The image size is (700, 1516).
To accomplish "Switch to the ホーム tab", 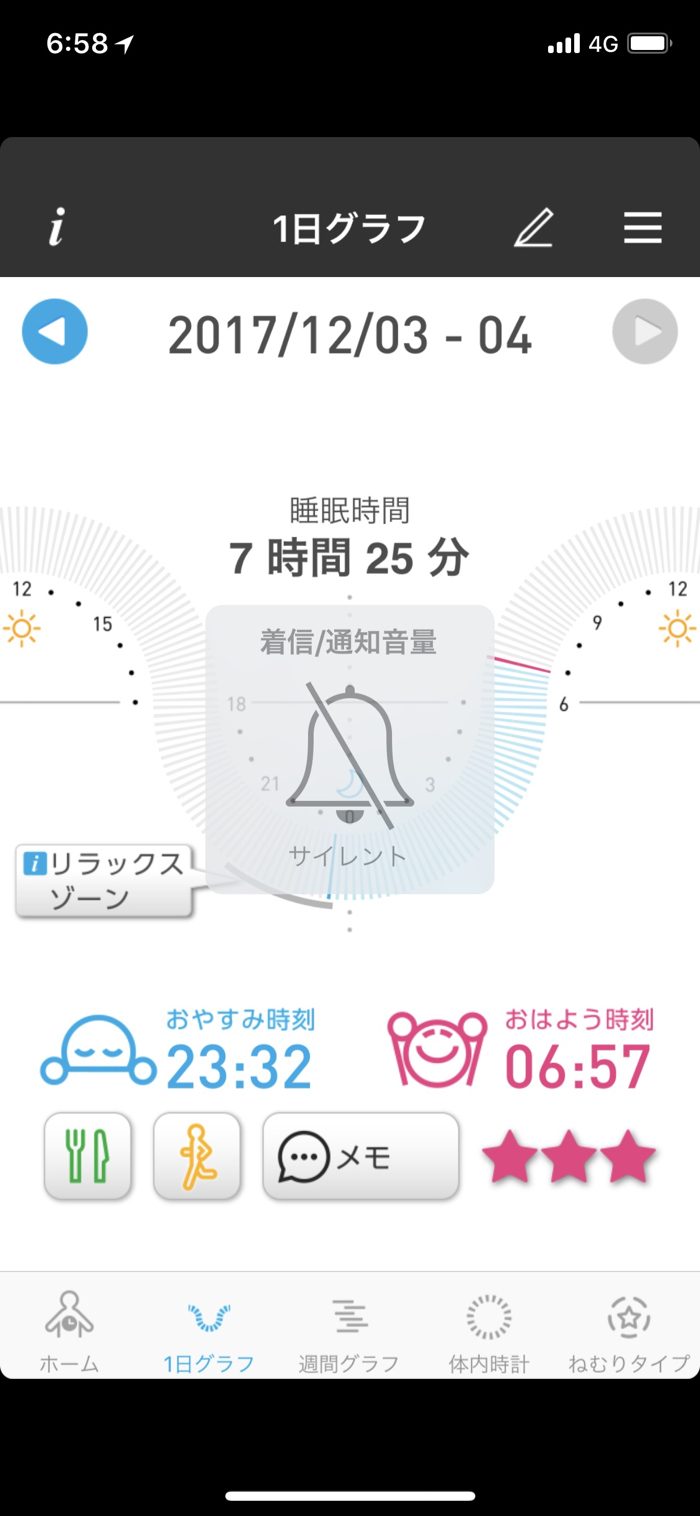I will click(69, 1332).
